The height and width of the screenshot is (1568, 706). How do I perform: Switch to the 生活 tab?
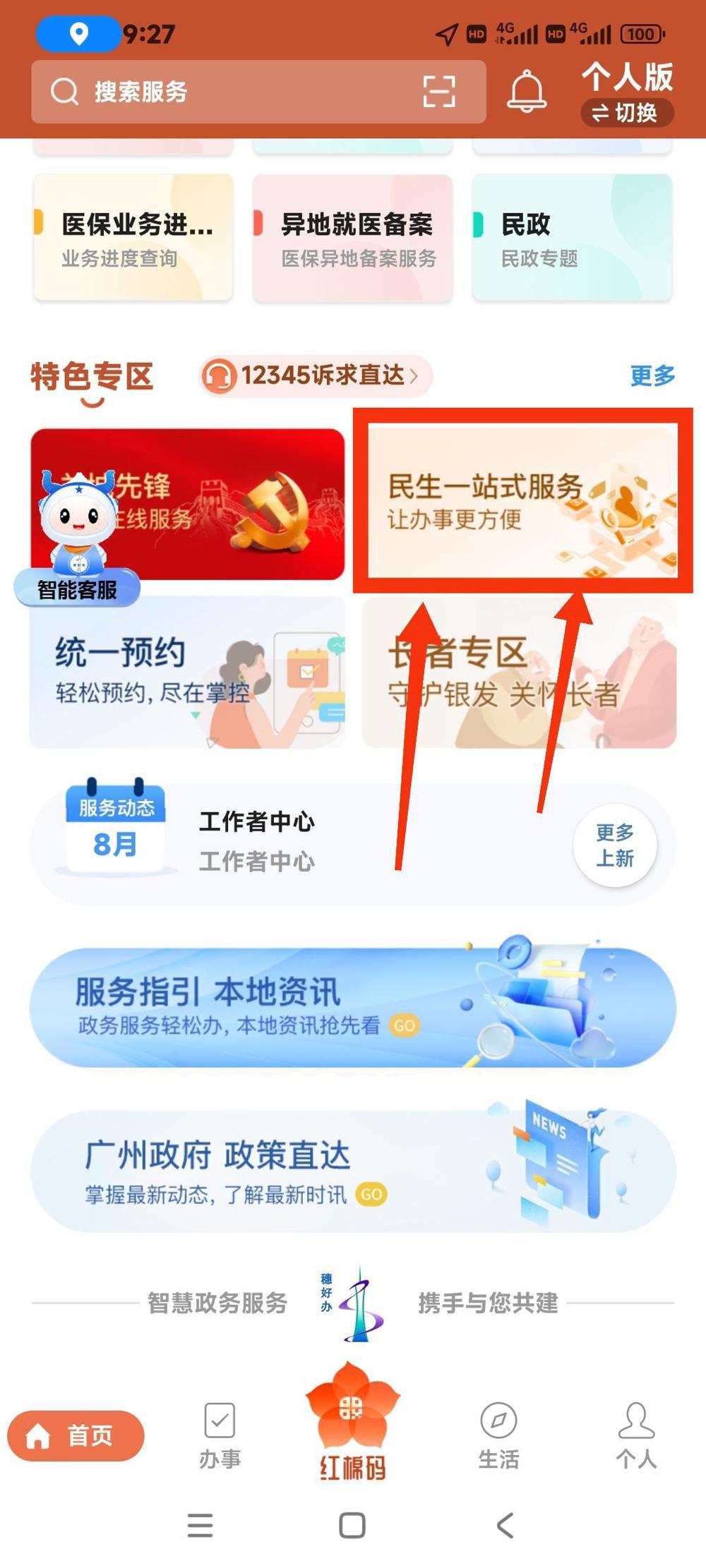point(498,1435)
